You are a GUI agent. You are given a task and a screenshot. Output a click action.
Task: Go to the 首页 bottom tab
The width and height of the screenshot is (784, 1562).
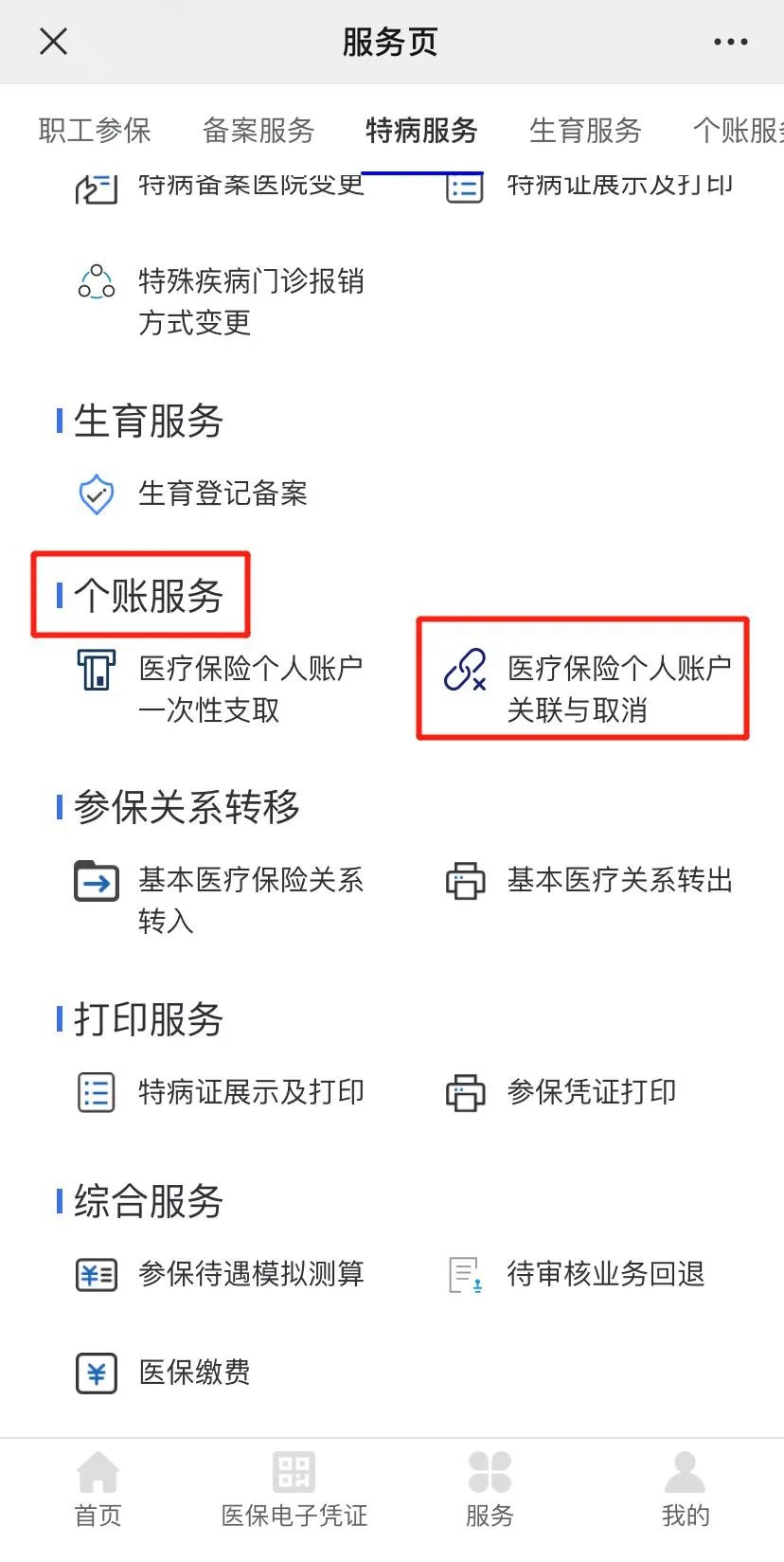coord(98,1489)
